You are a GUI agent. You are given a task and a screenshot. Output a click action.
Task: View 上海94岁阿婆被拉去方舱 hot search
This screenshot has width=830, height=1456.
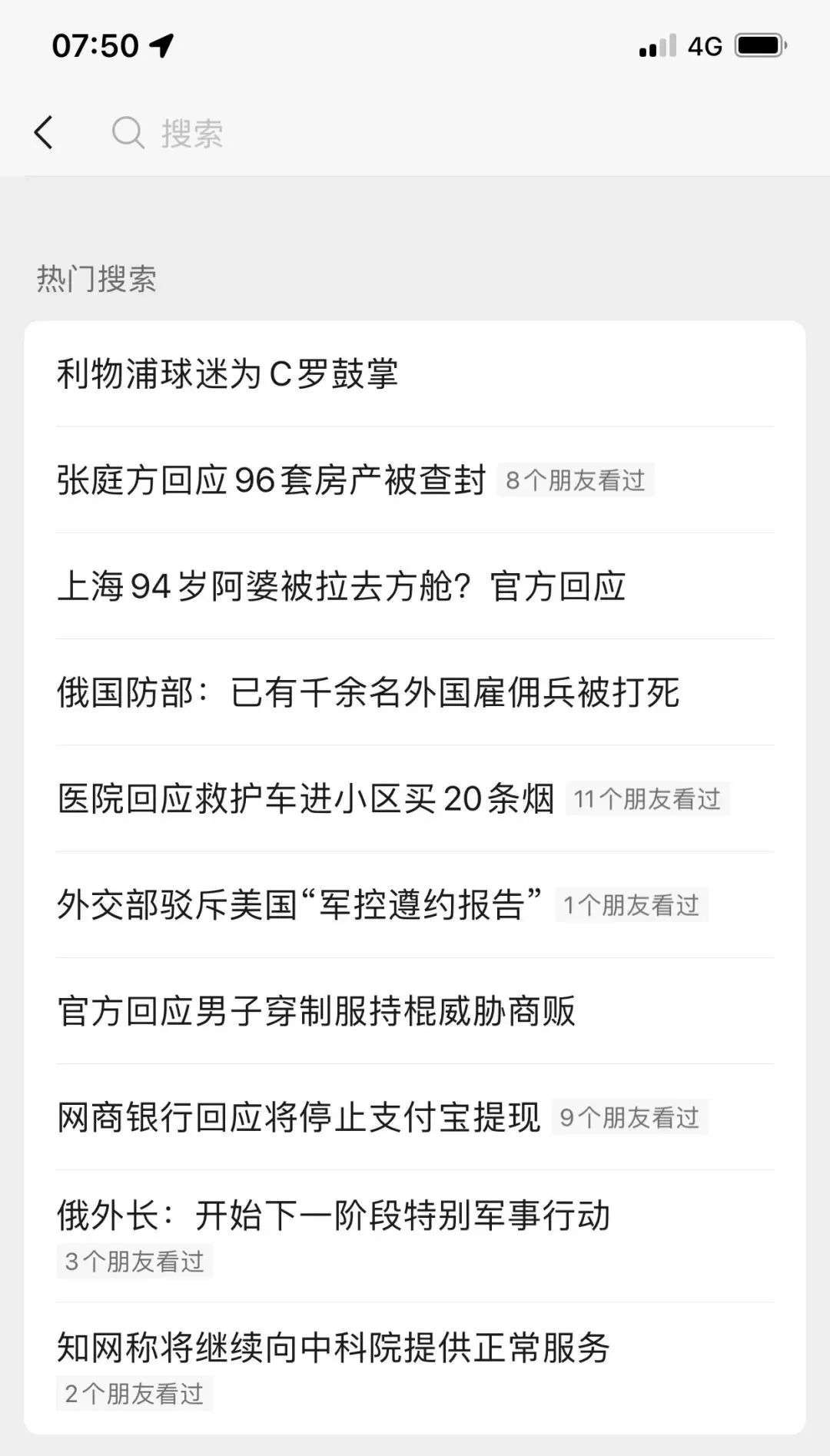click(341, 586)
